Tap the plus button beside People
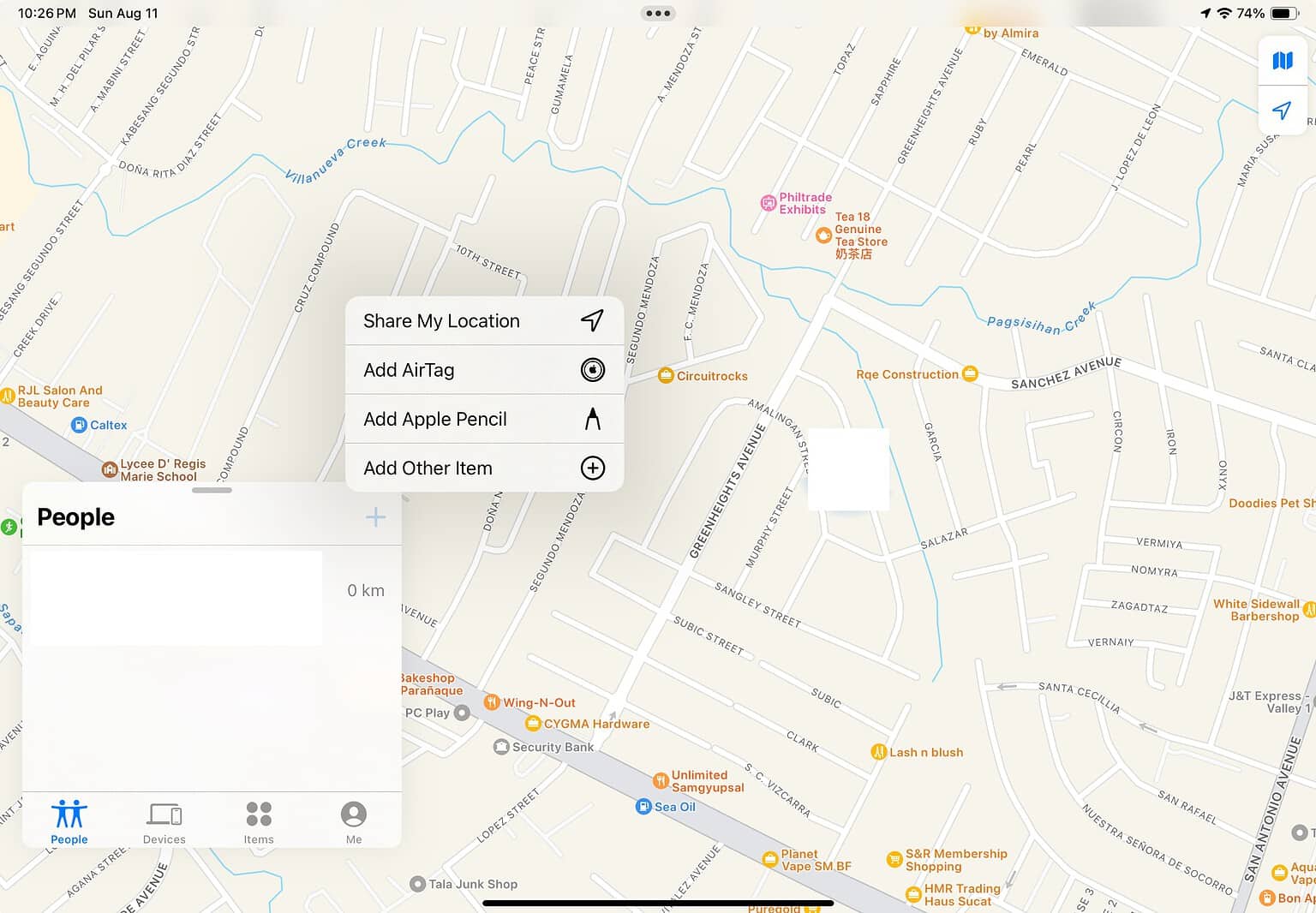Screen dimensions: 1316x913 click(x=375, y=517)
